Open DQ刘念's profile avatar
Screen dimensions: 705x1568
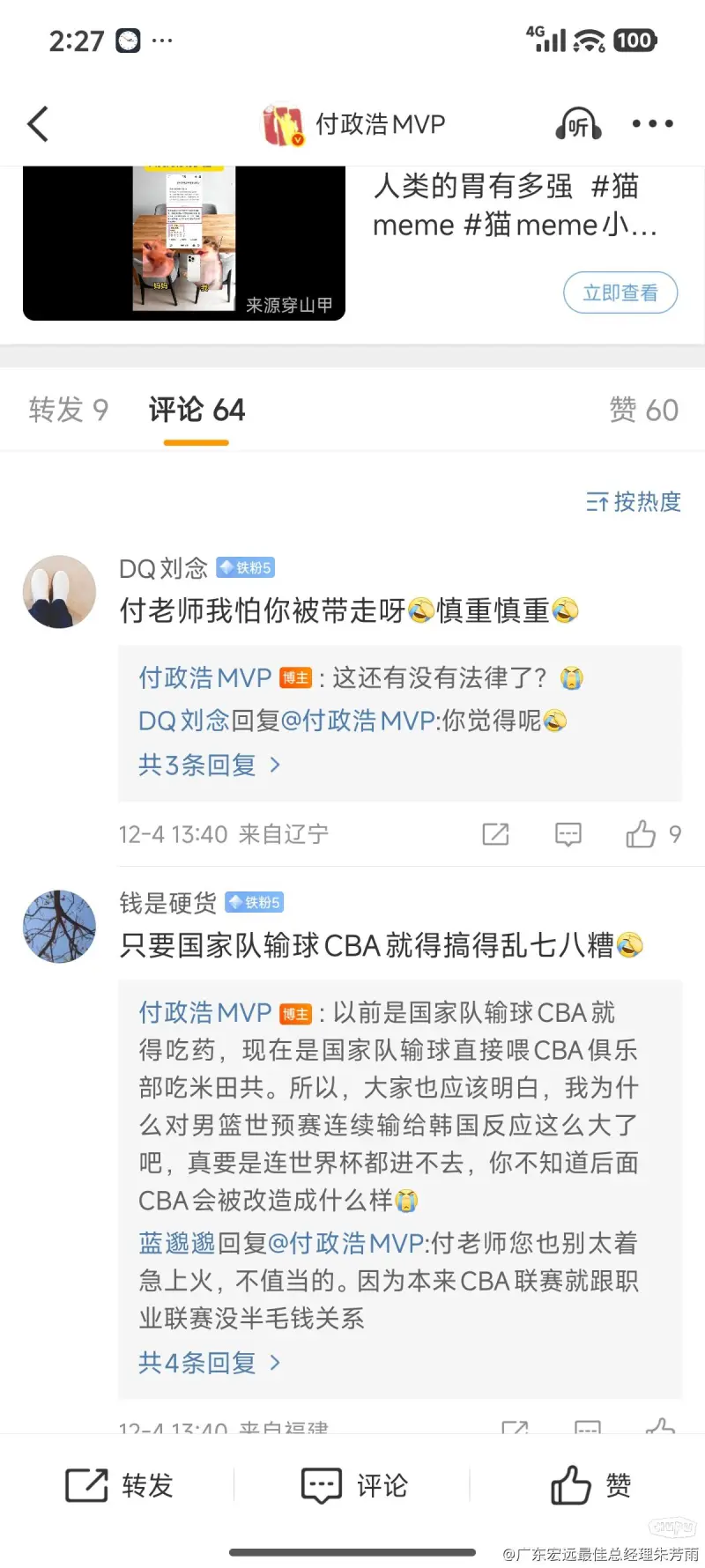[59, 591]
